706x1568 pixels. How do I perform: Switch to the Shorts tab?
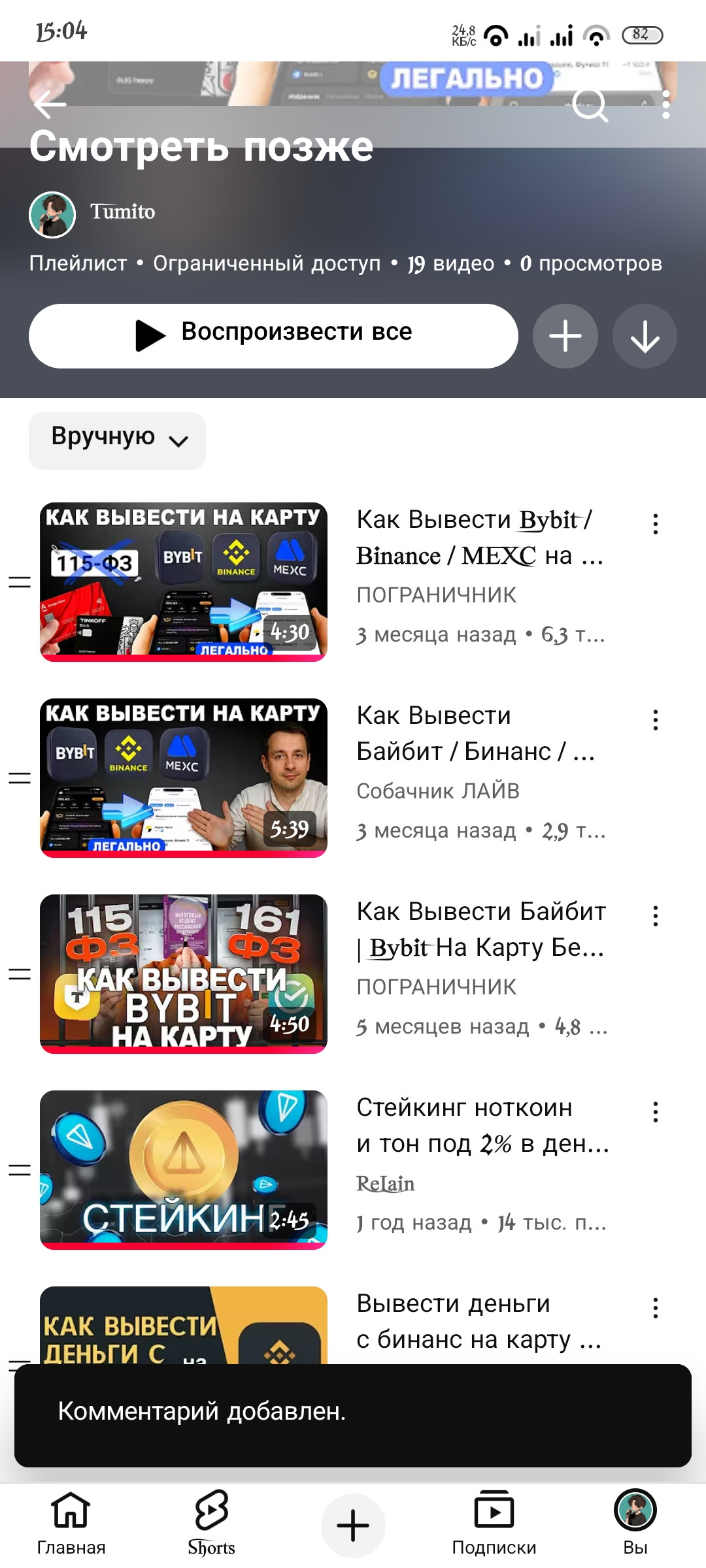pos(211,1524)
